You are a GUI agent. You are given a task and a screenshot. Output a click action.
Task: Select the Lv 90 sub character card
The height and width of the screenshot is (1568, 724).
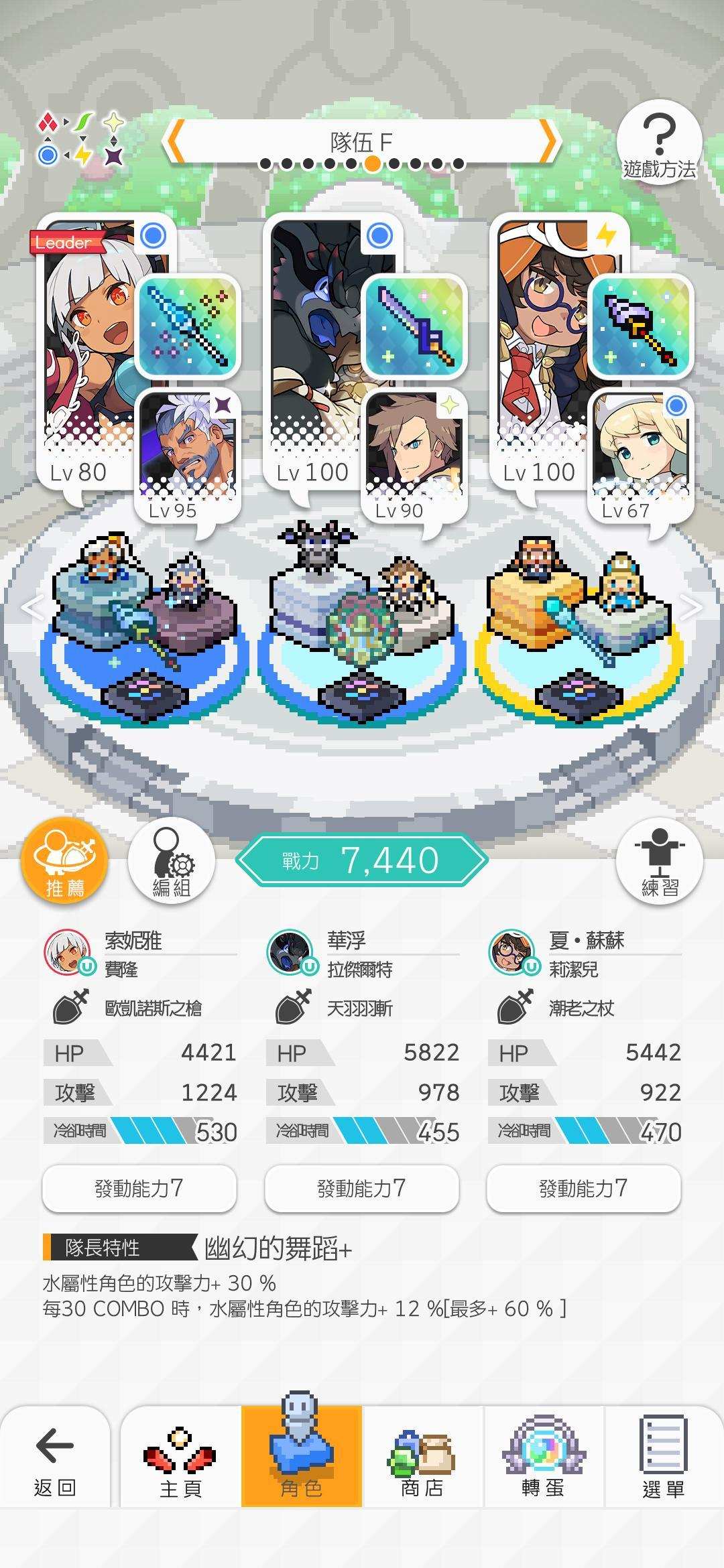(414, 457)
